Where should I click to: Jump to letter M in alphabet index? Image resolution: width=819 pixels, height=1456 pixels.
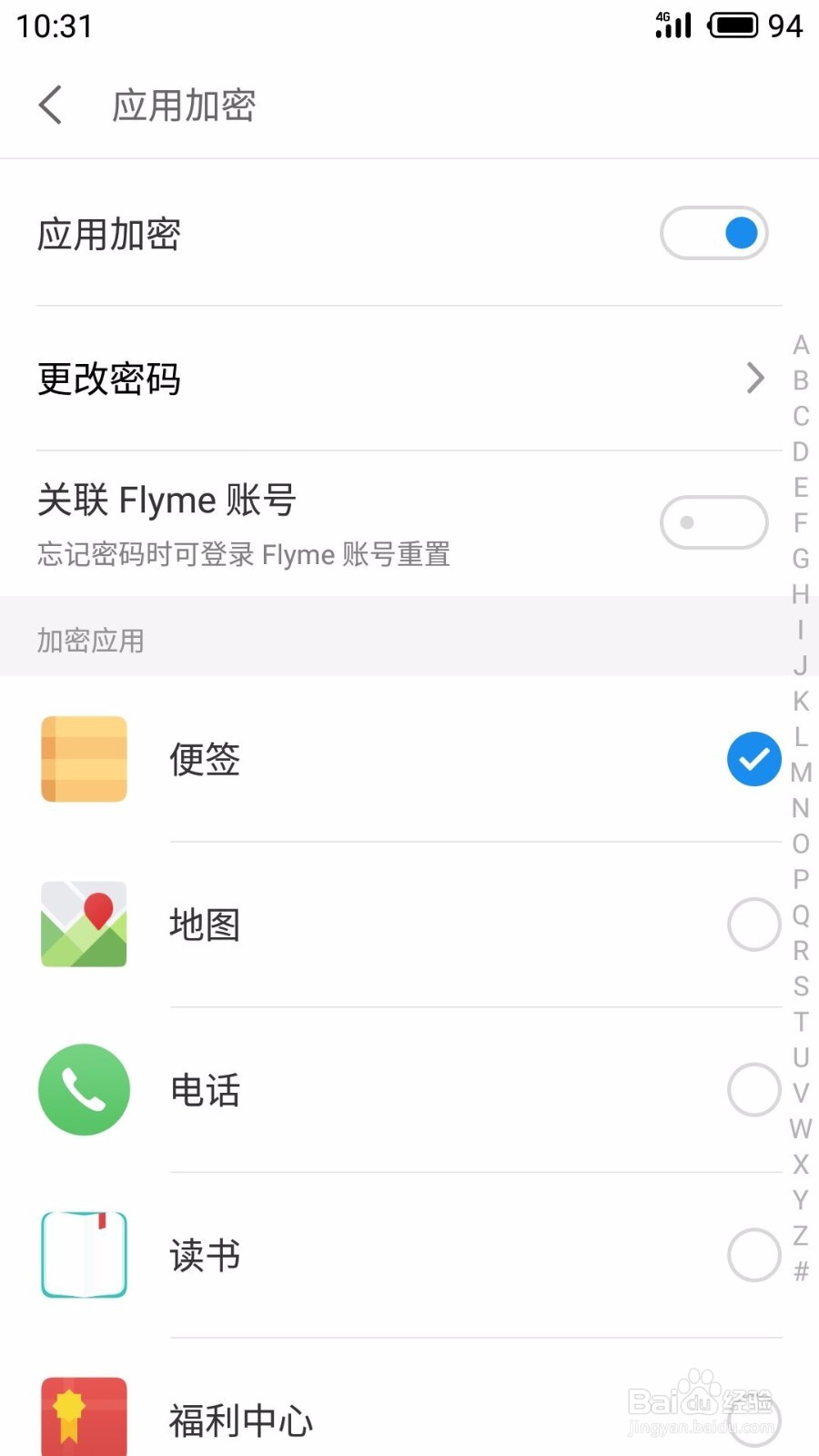point(800,773)
